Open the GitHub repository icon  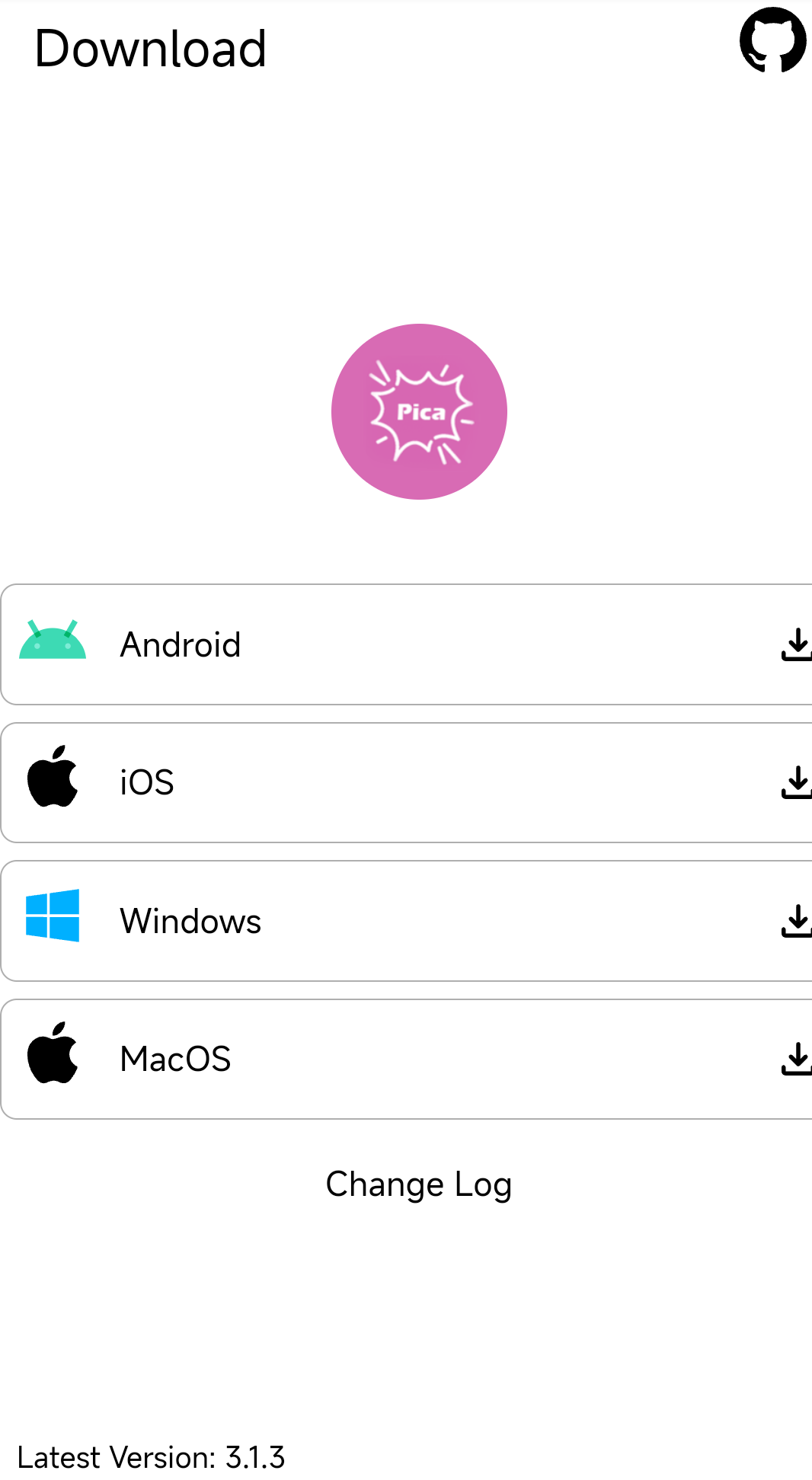tap(772, 40)
